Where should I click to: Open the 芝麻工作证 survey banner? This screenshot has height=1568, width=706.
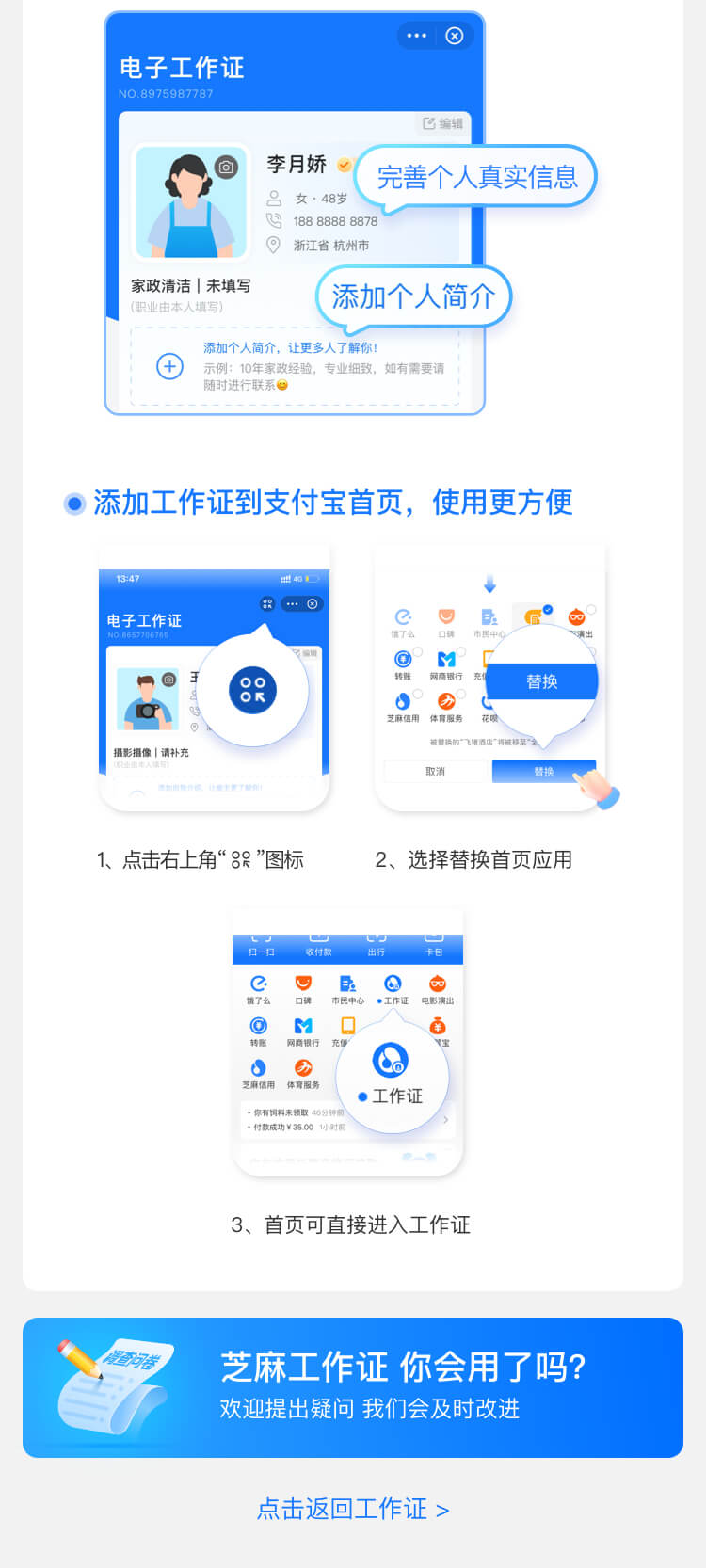[x=353, y=1387]
